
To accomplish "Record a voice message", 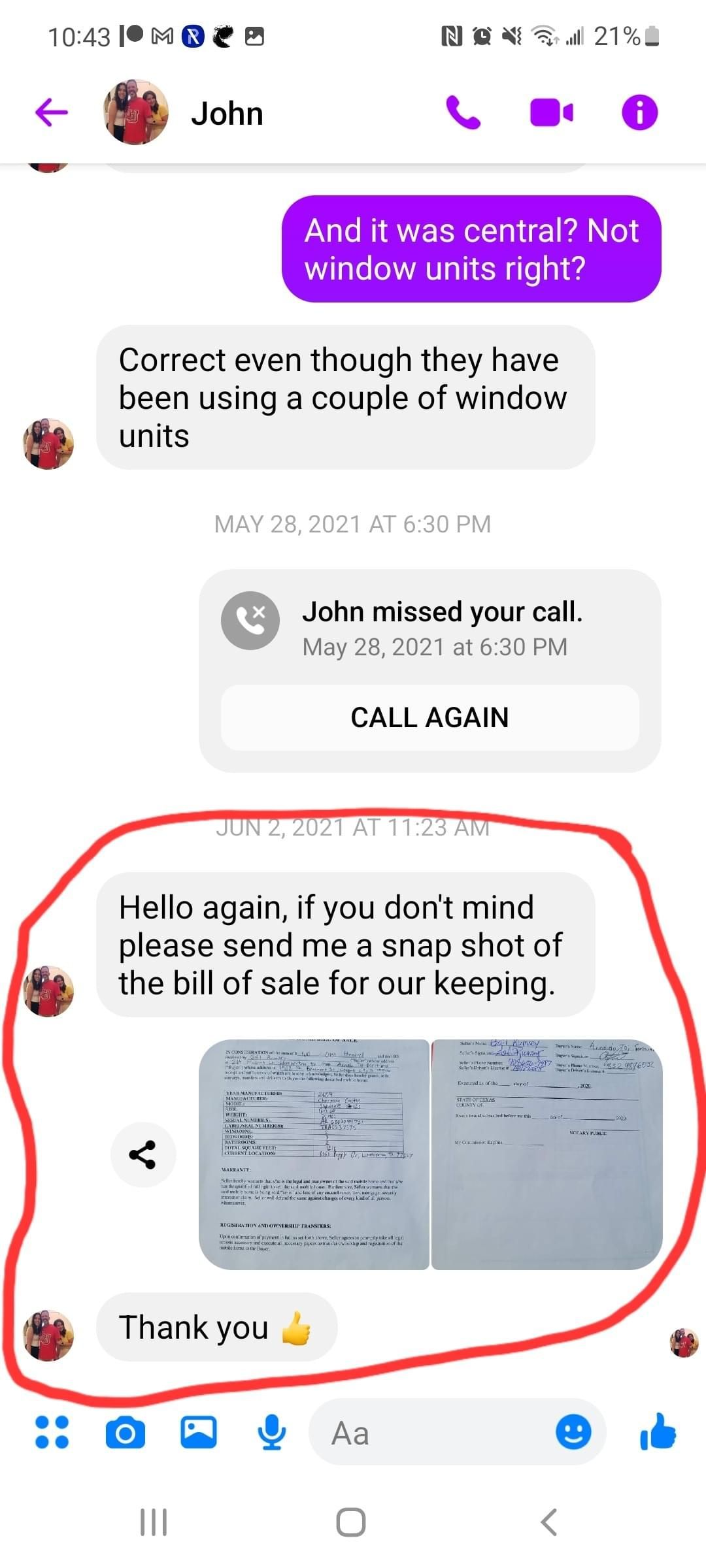I will pos(271,1433).
